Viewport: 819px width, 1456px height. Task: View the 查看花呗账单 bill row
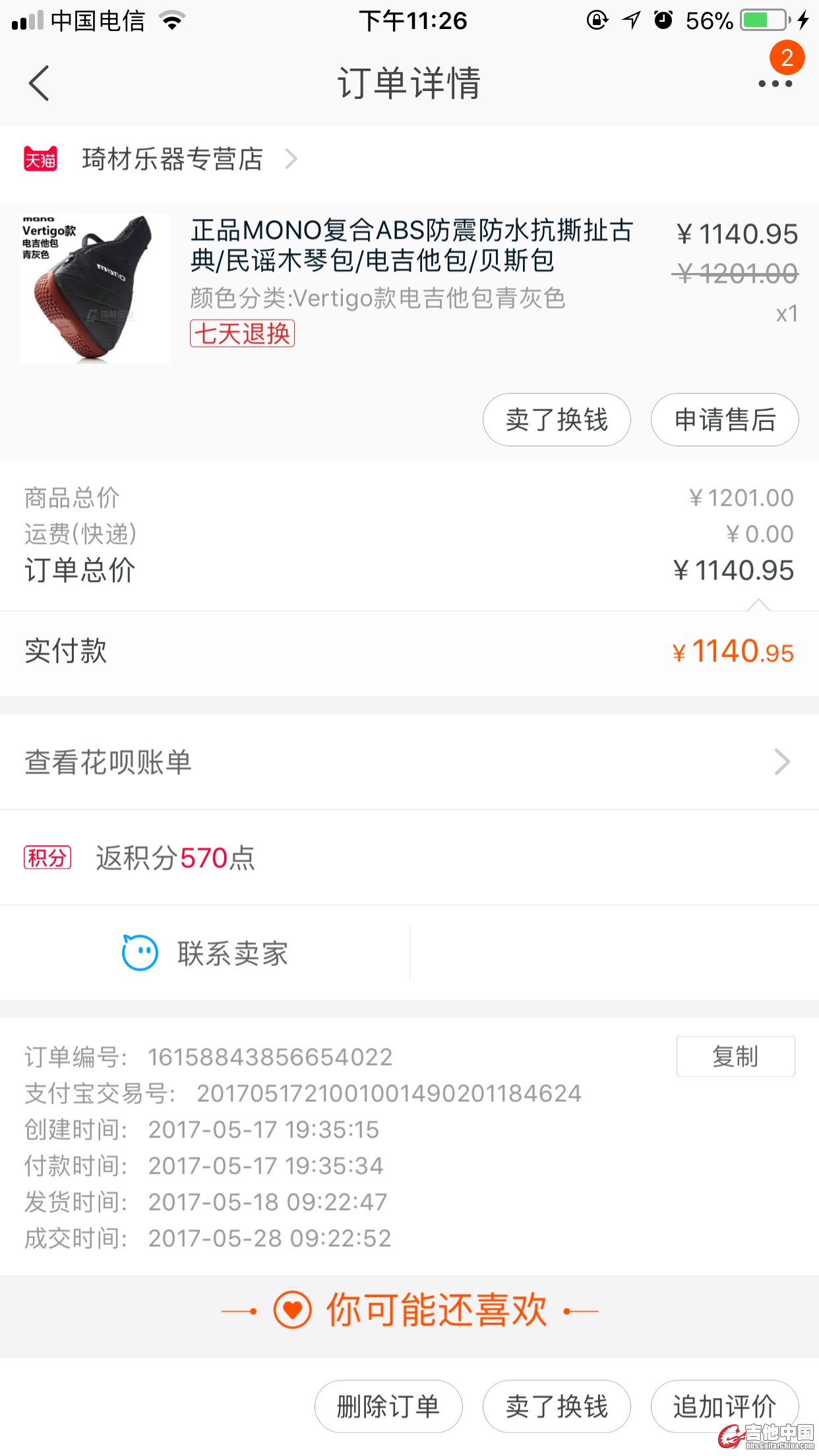click(x=409, y=762)
